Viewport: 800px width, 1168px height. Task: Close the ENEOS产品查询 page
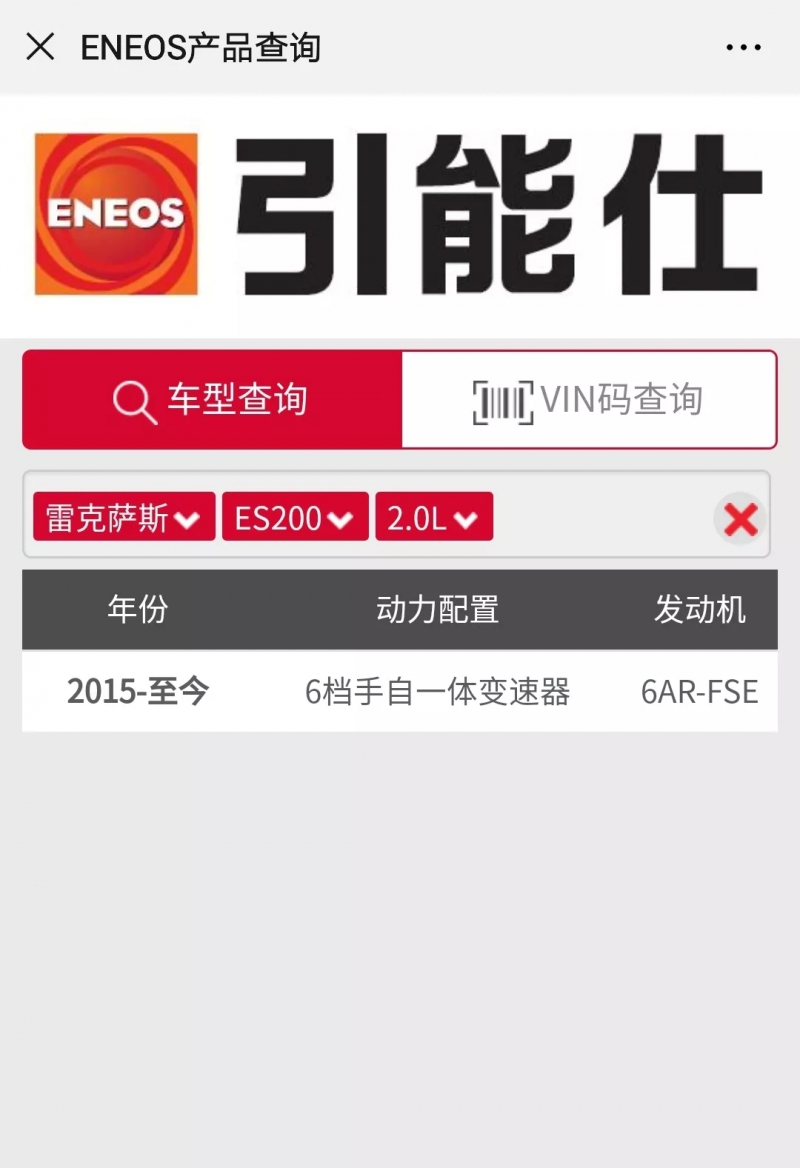(x=40, y=47)
